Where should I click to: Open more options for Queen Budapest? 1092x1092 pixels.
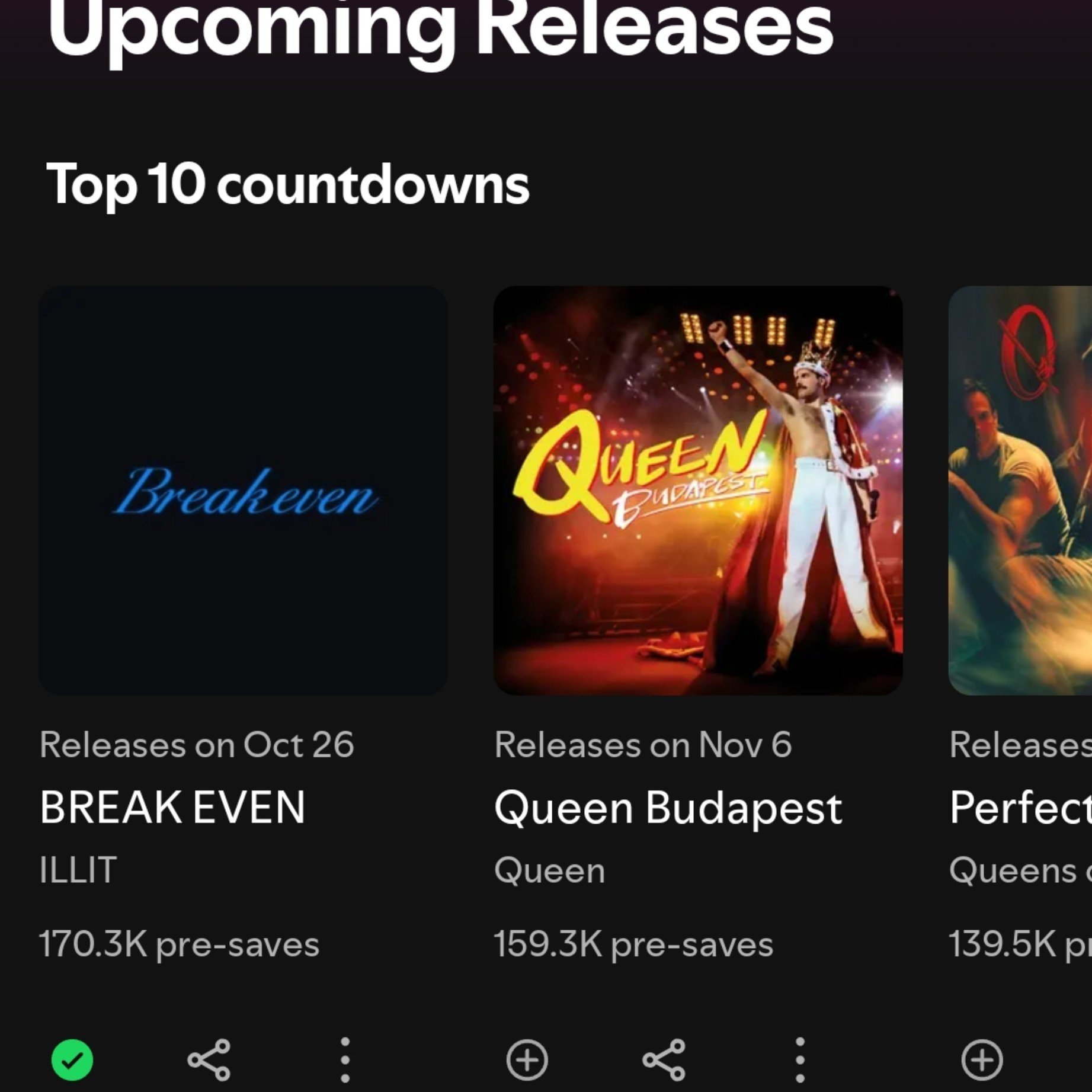pos(800,1059)
